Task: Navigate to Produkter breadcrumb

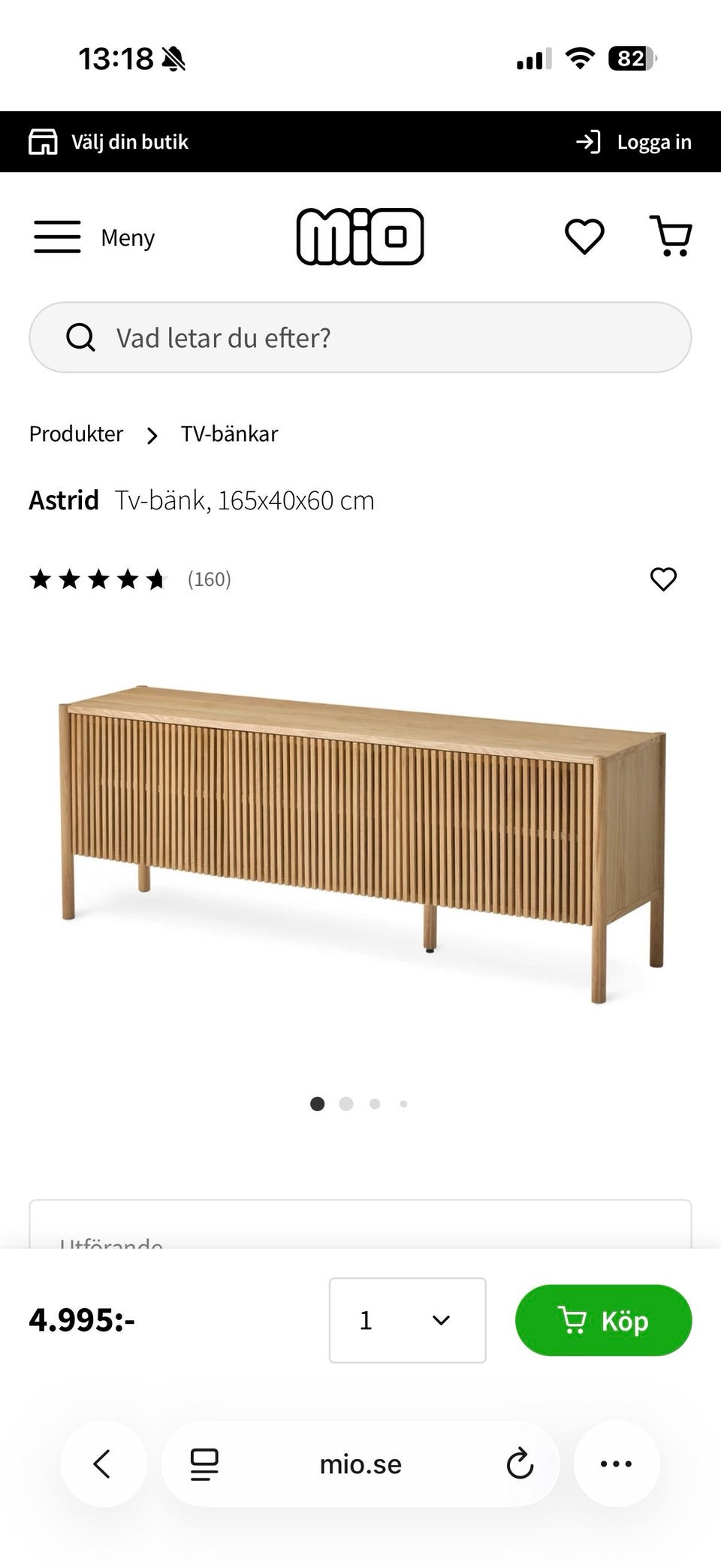Action: tap(75, 434)
